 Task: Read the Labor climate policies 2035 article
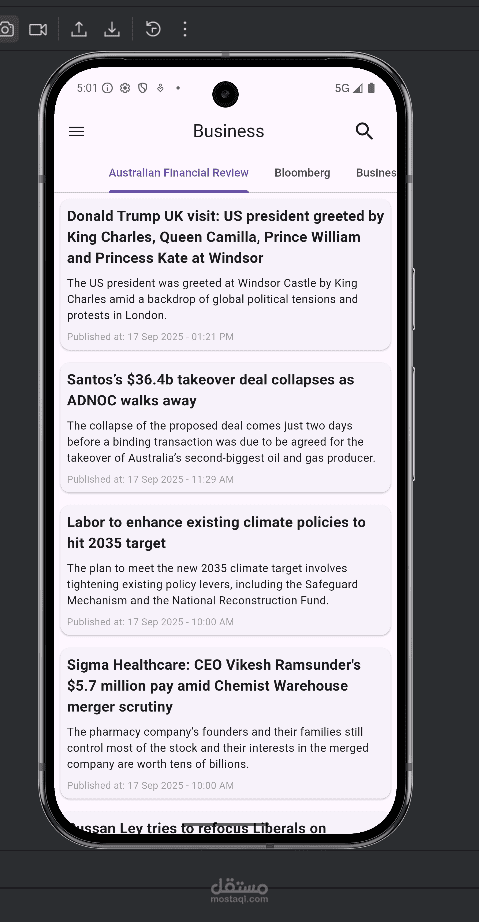(x=225, y=570)
